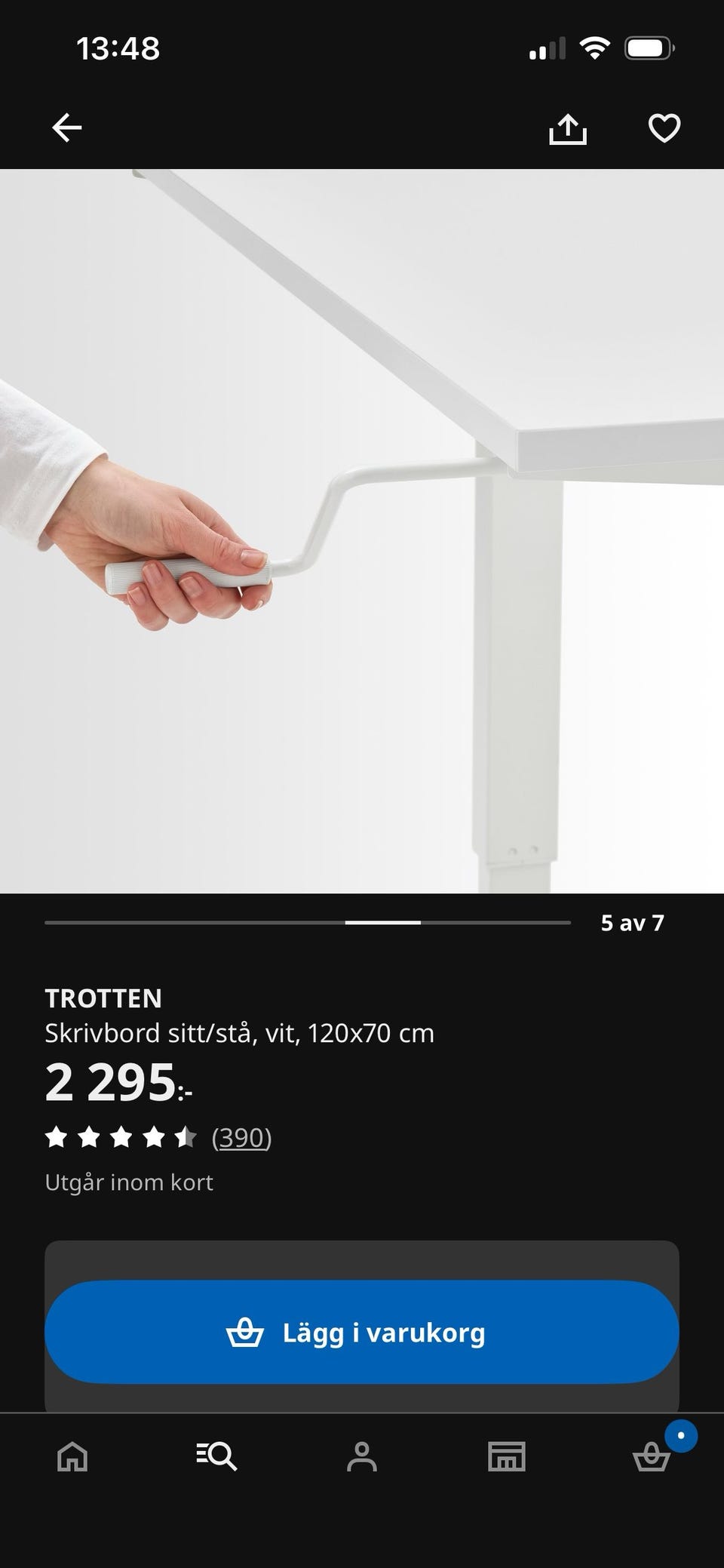Image resolution: width=724 pixels, height=1568 pixels.
Task: Open the profile tab
Action: pos(362,1456)
